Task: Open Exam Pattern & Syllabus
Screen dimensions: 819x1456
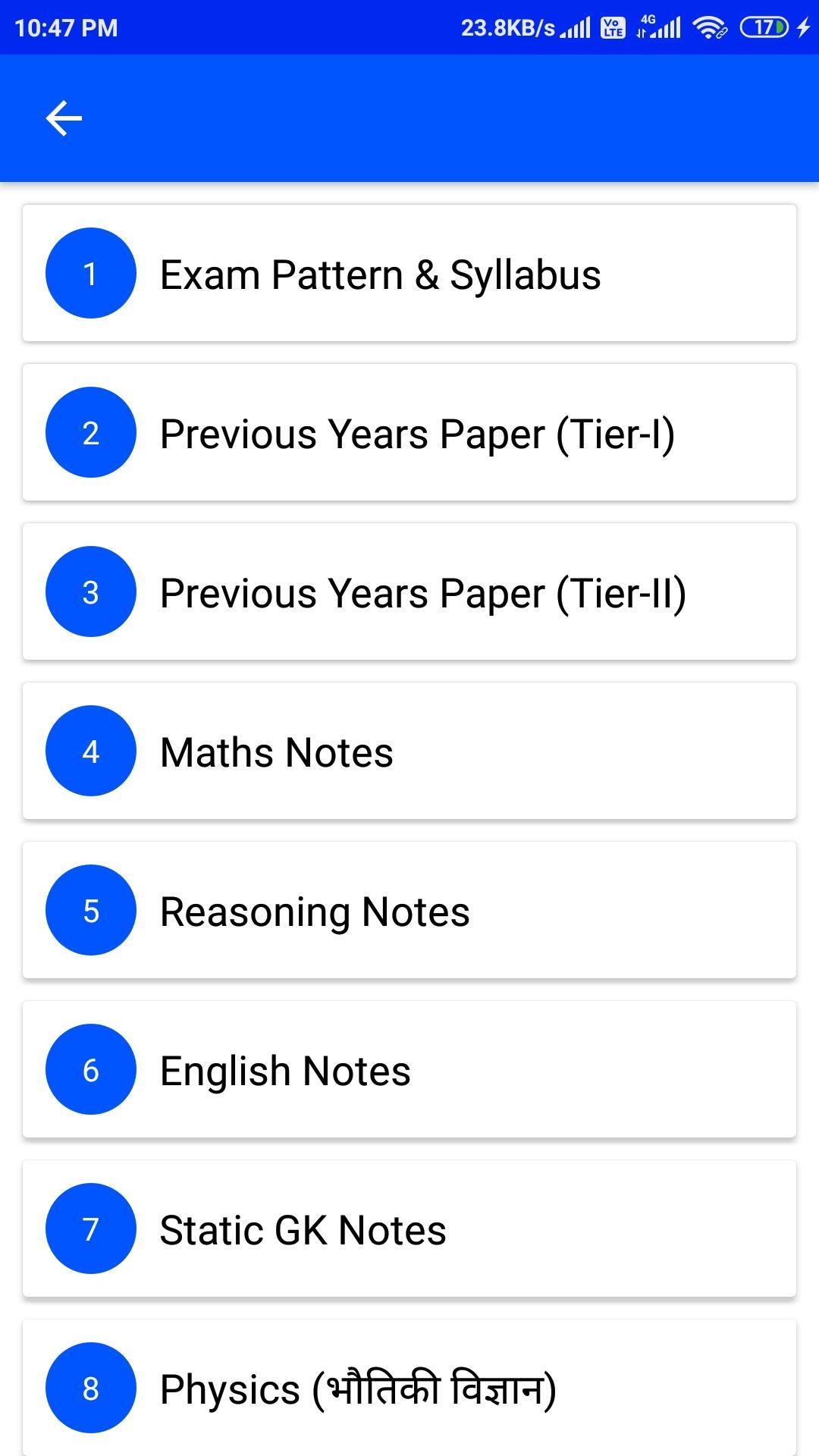Action: pos(409,274)
